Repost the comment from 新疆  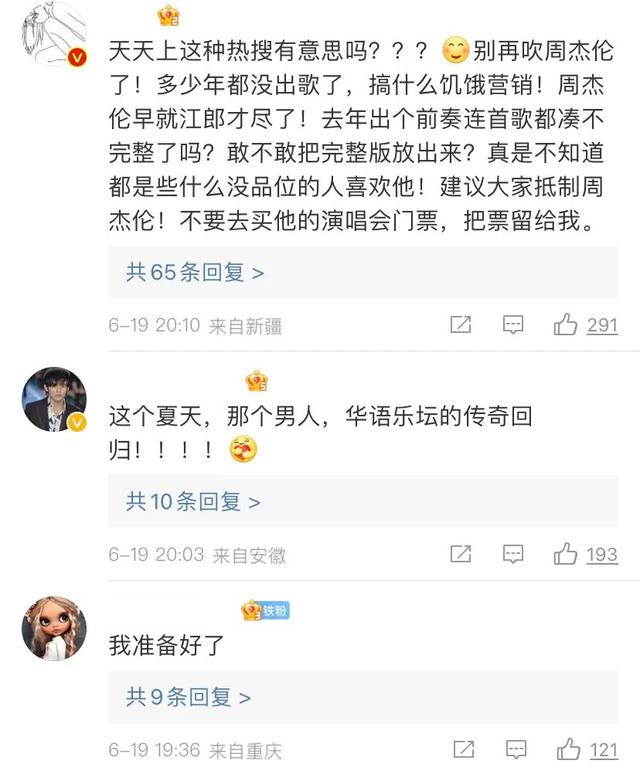[461, 325]
